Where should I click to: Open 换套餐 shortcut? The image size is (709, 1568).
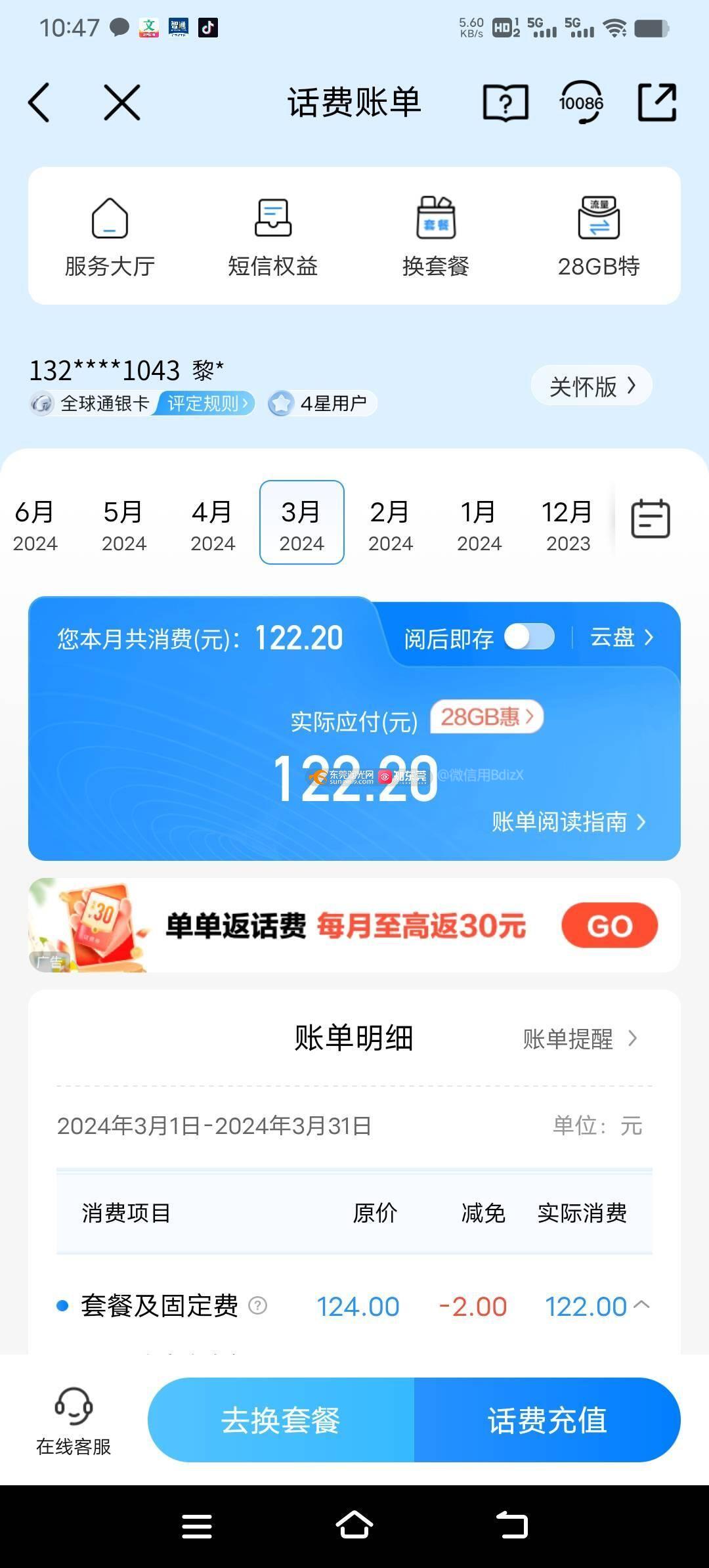pos(436,236)
